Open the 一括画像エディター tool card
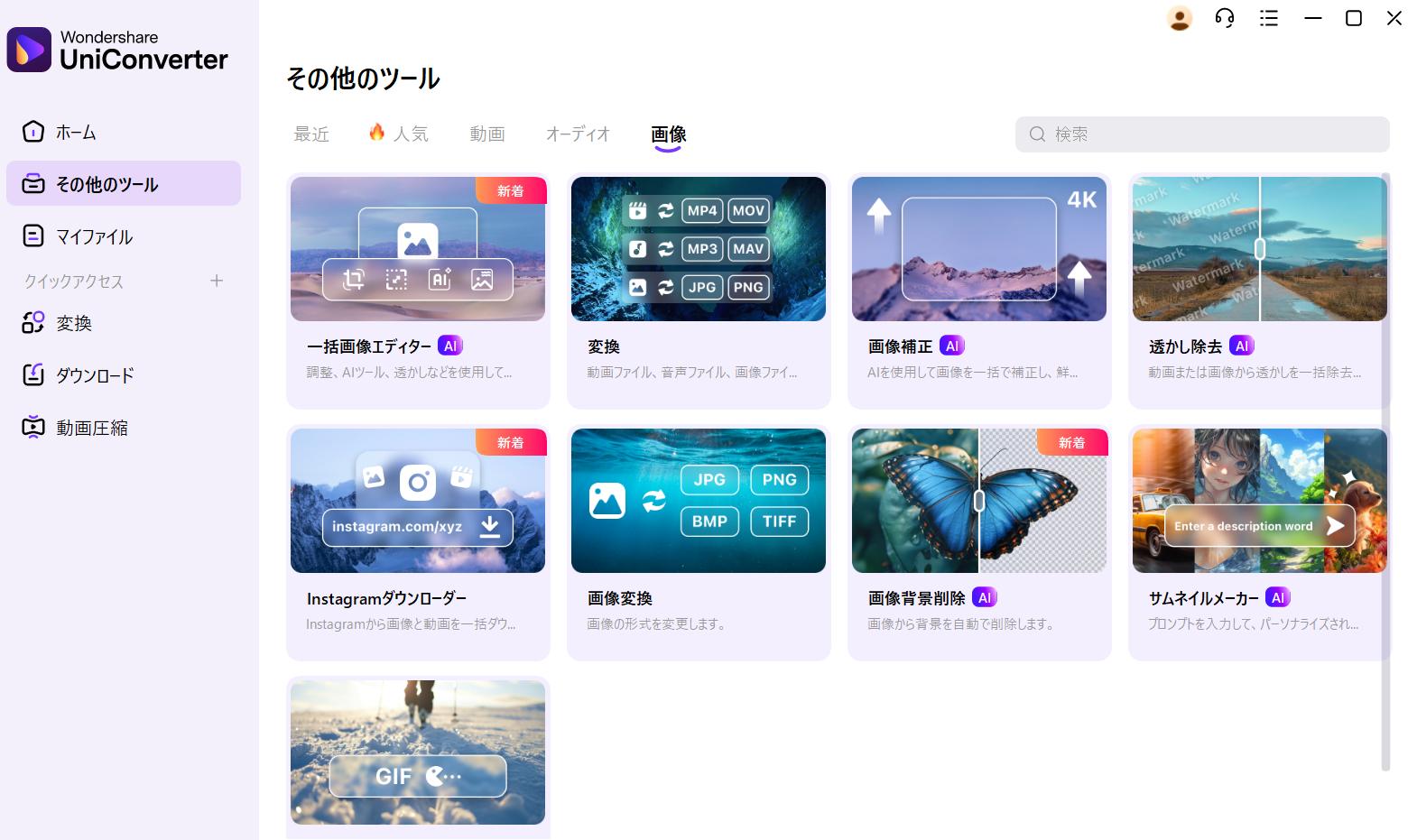Image resolution: width=1417 pixels, height=840 pixels. point(418,289)
